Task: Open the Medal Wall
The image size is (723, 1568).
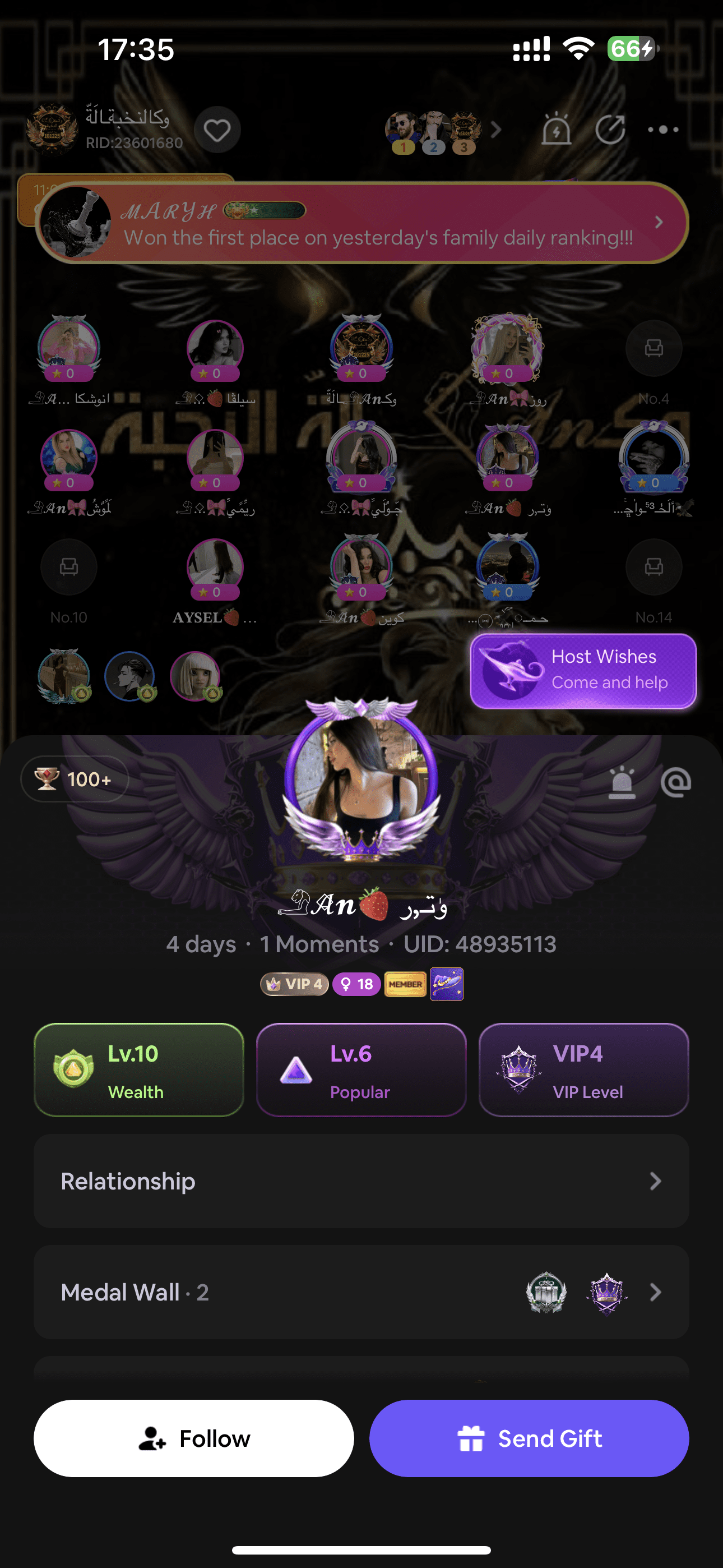Action: click(361, 1292)
